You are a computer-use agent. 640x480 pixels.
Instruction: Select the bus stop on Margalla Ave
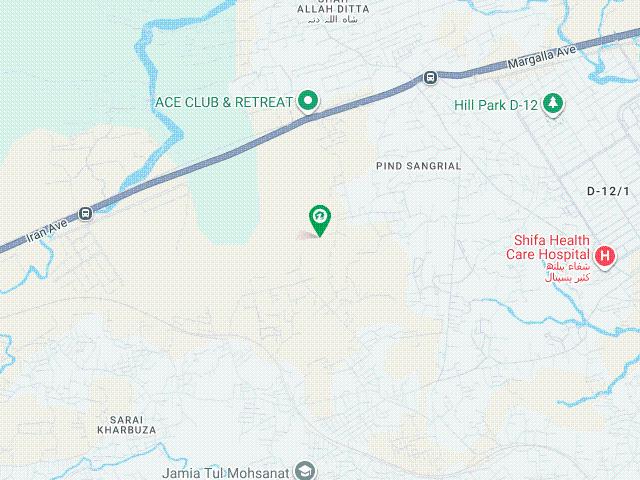click(x=430, y=77)
